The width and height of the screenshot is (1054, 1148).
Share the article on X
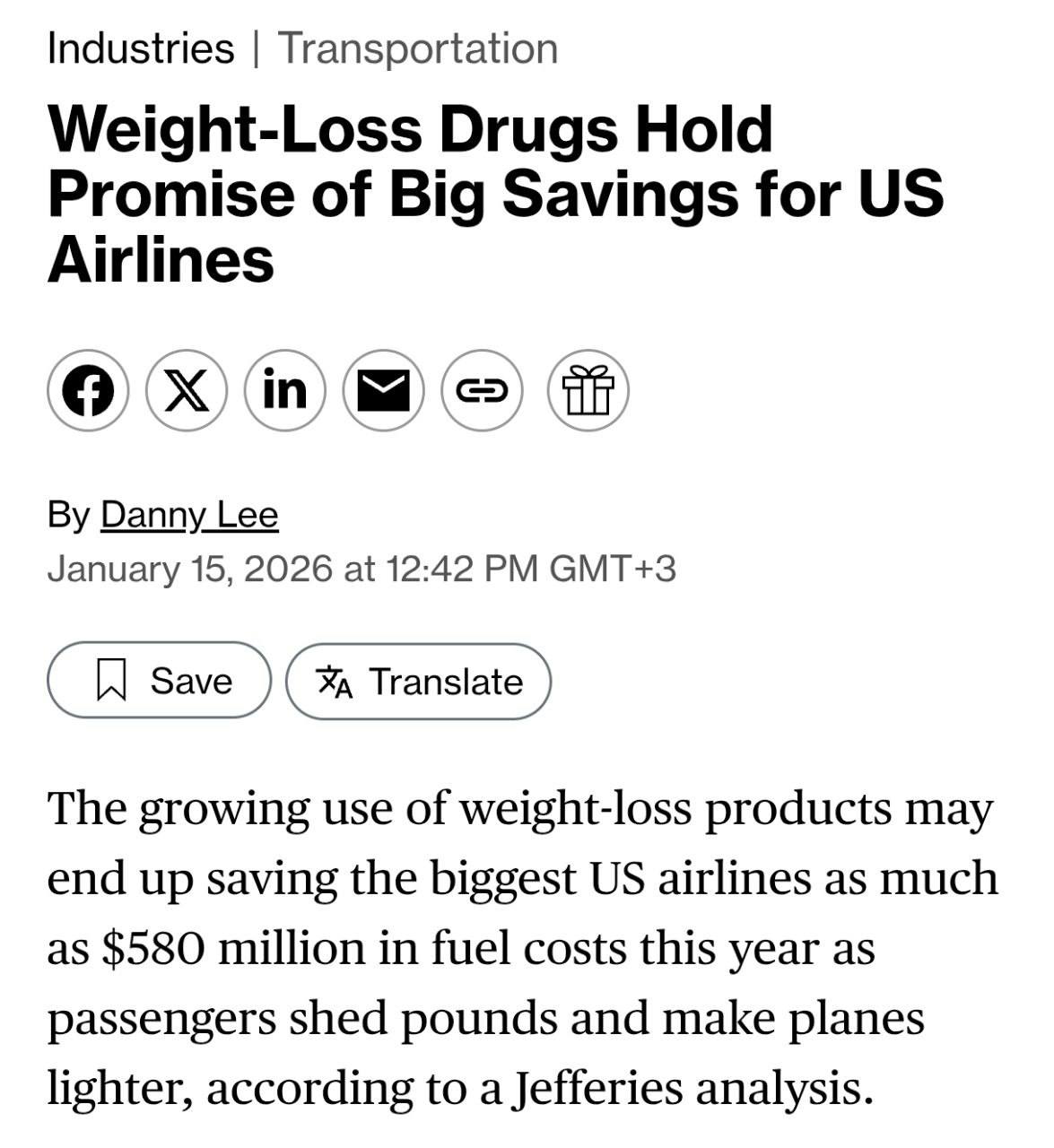point(187,391)
